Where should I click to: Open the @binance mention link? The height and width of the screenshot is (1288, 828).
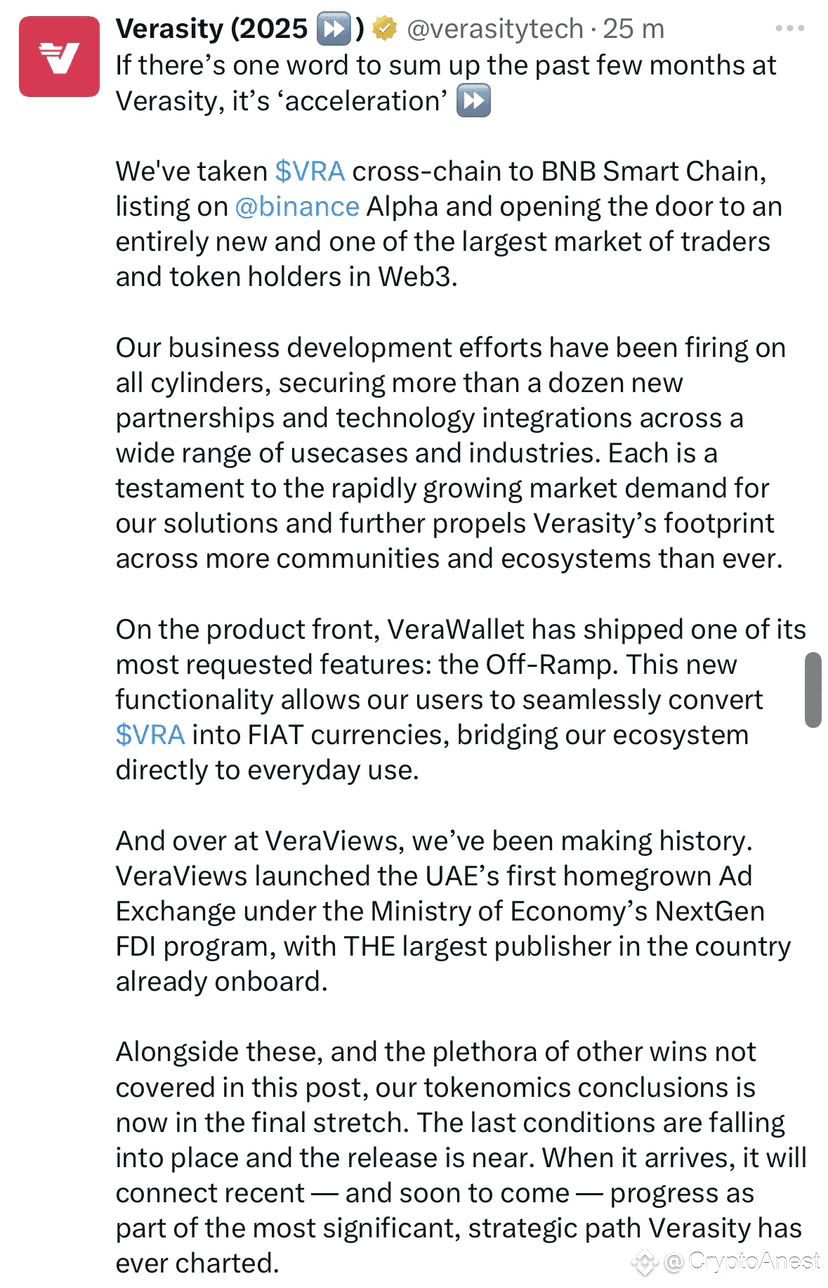(297, 206)
